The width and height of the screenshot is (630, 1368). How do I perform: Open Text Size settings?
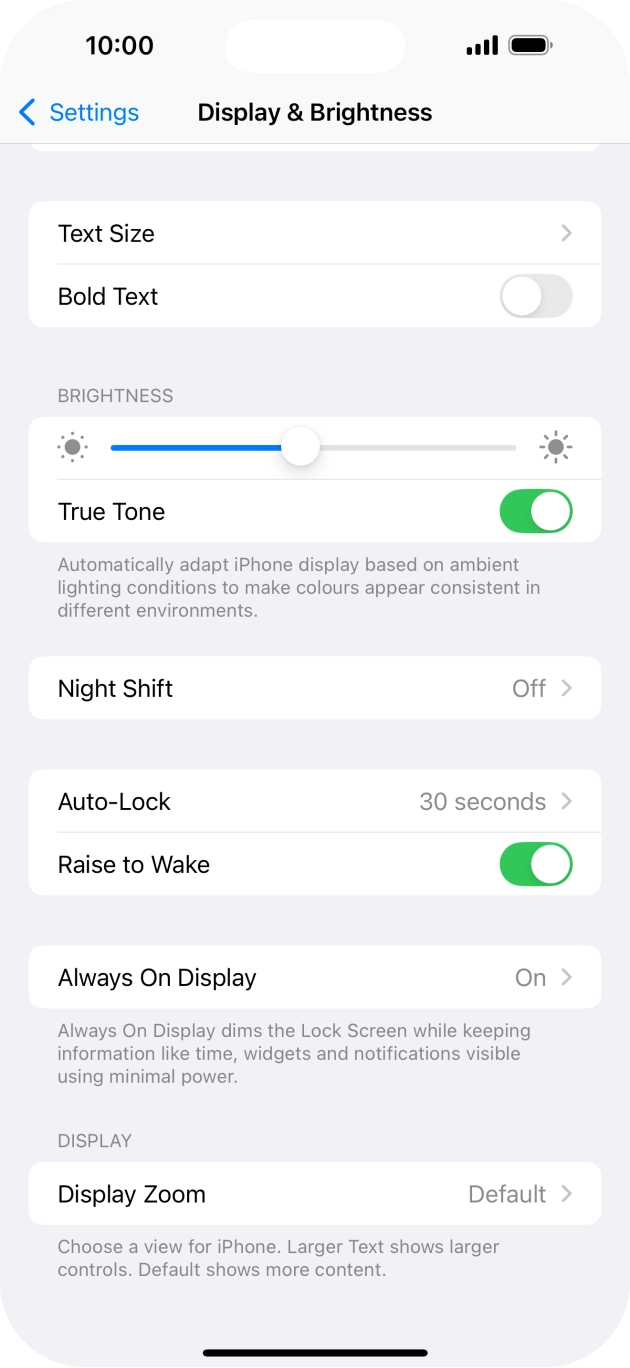click(315, 233)
